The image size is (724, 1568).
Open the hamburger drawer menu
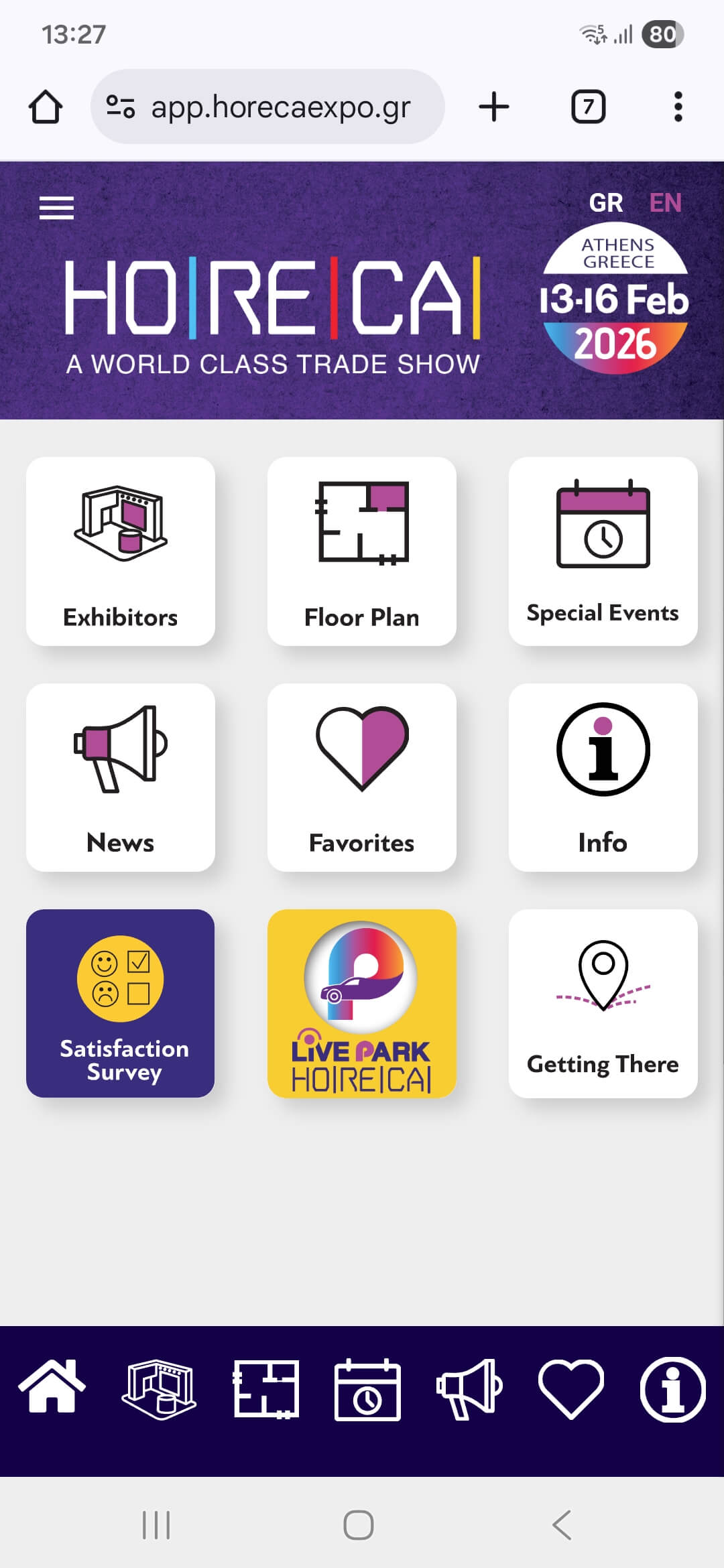(x=56, y=208)
